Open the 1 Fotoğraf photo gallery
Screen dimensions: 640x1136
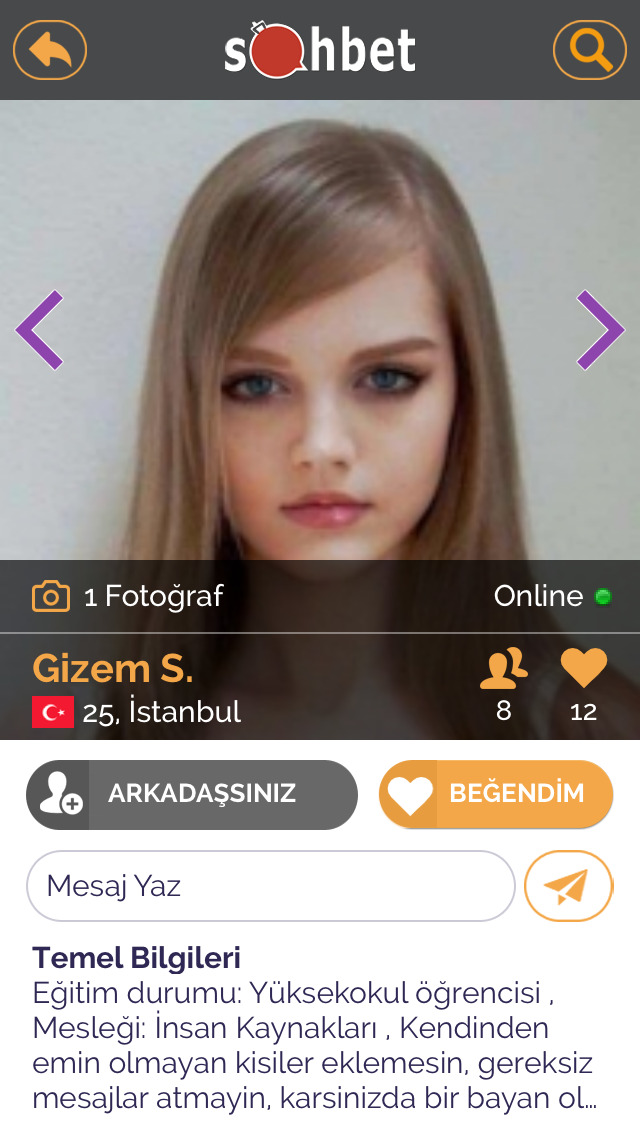pos(128,596)
